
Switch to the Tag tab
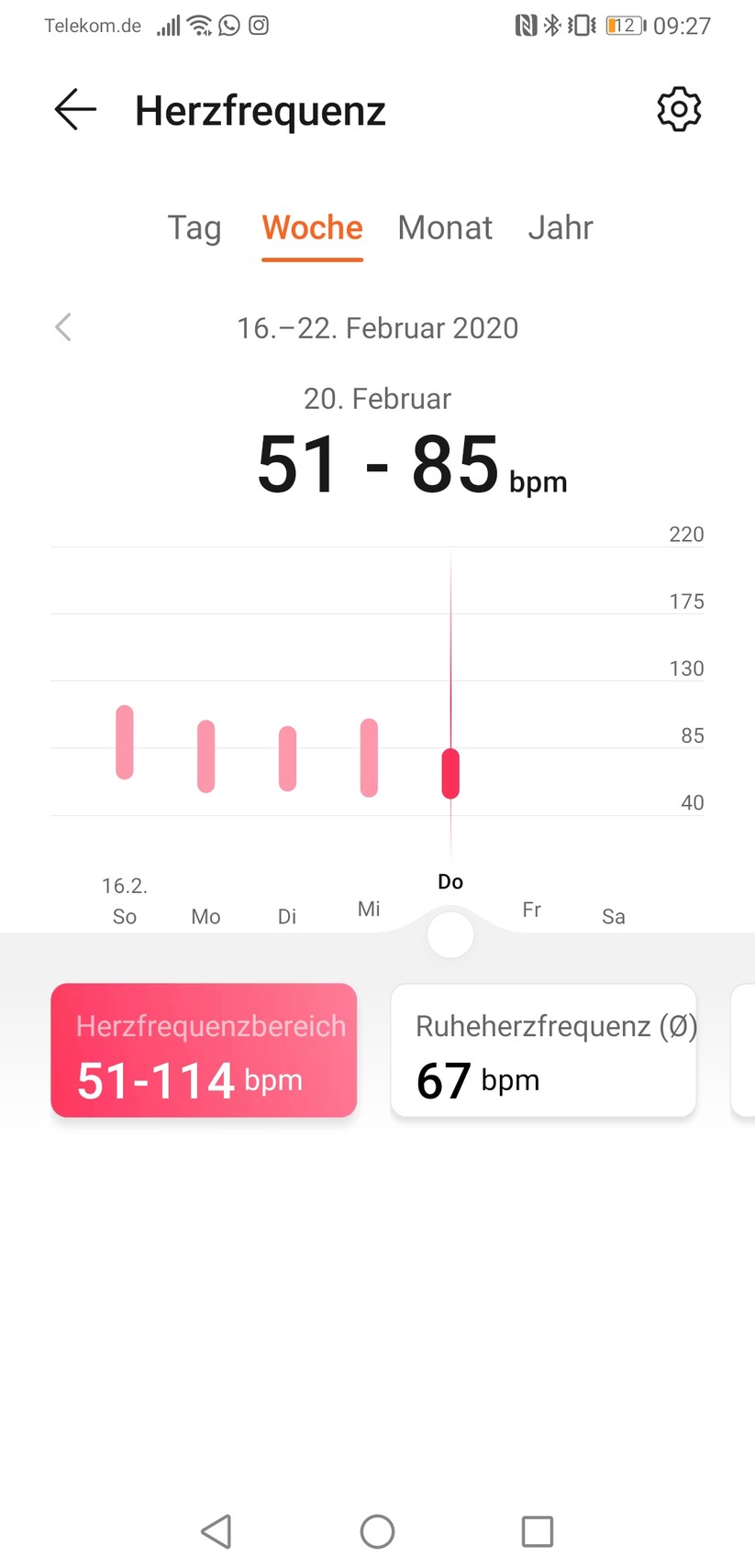pos(194,227)
